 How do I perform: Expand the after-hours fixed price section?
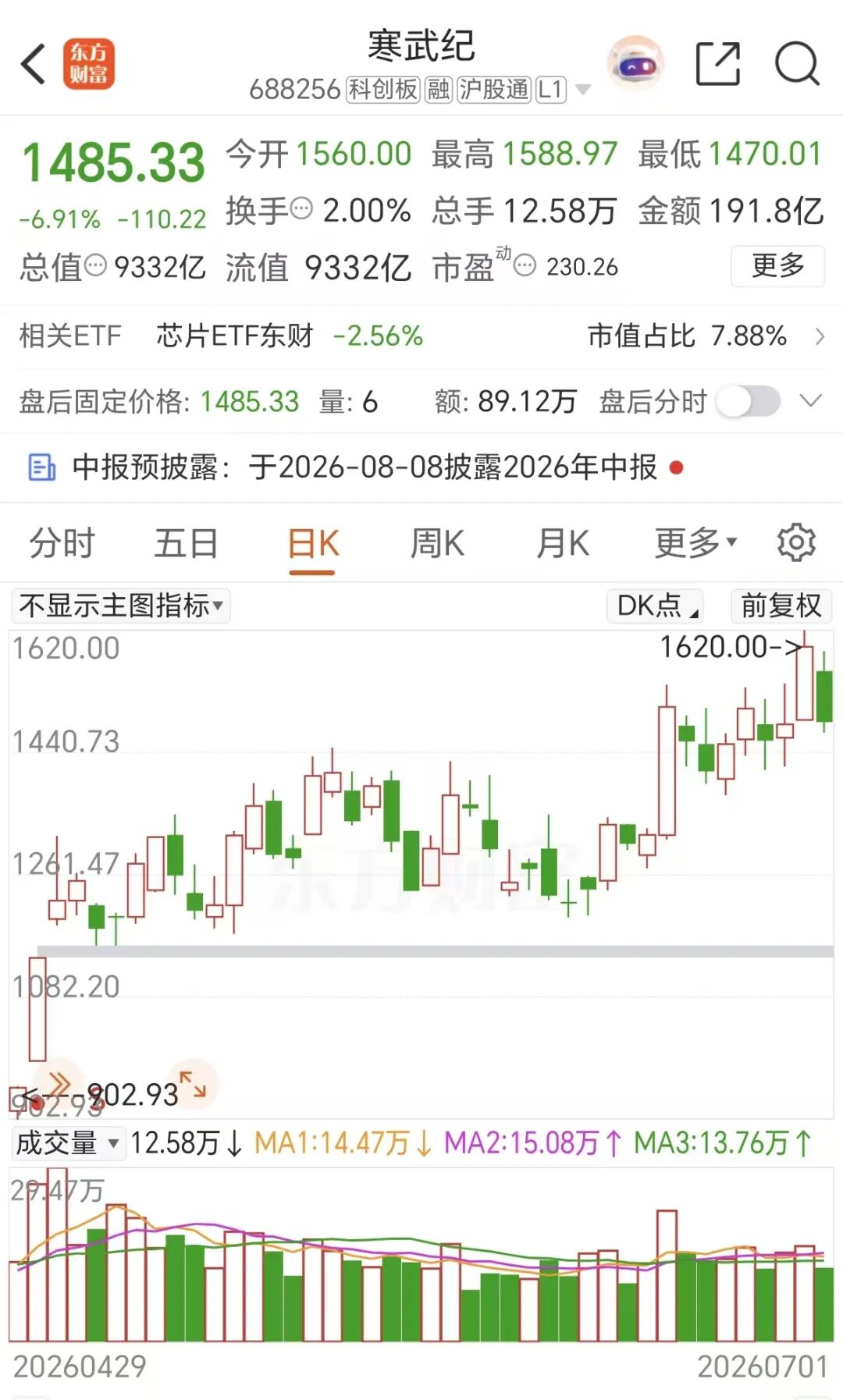(811, 402)
